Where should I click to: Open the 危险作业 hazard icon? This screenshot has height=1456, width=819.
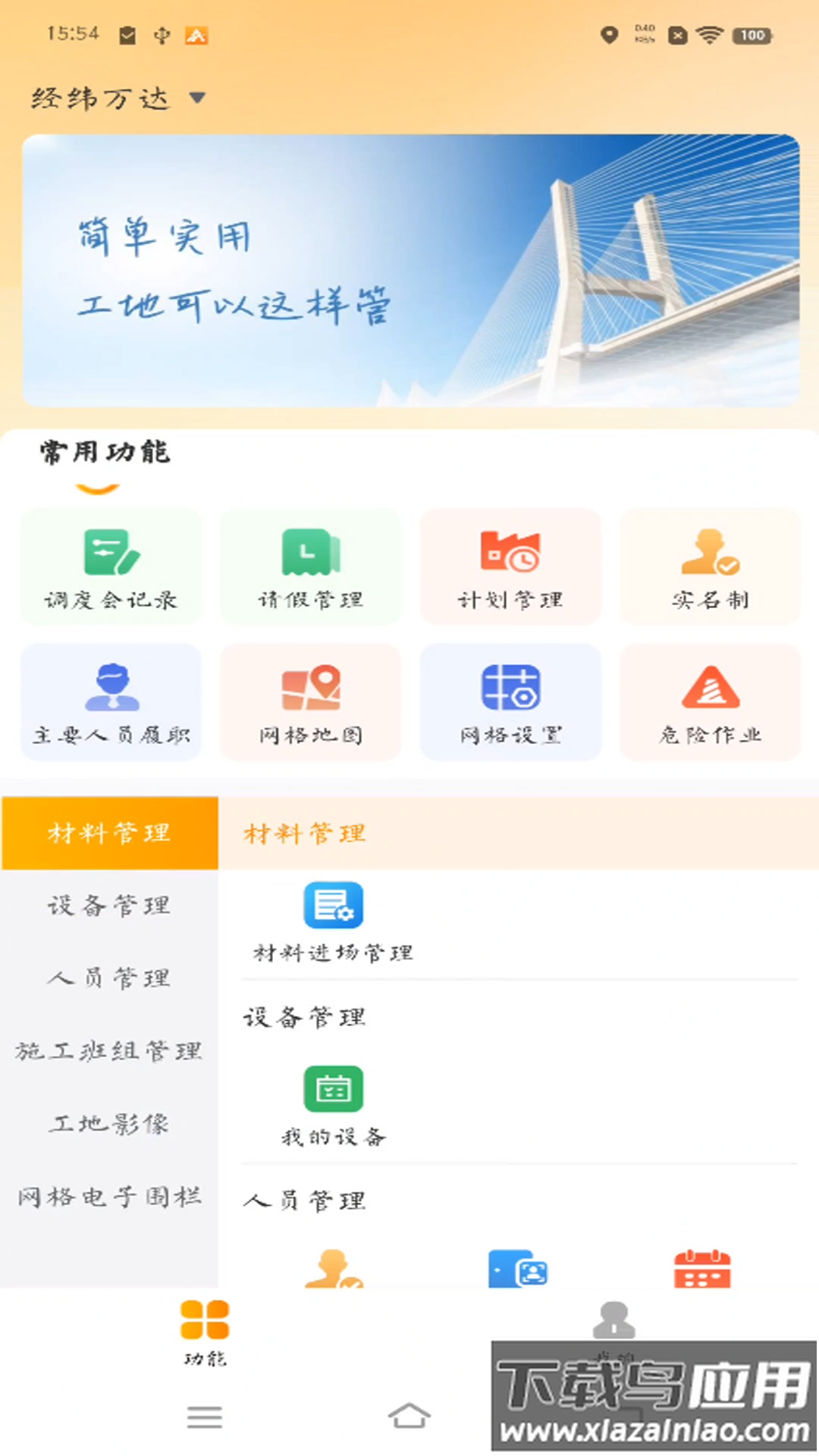pos(710,701)
